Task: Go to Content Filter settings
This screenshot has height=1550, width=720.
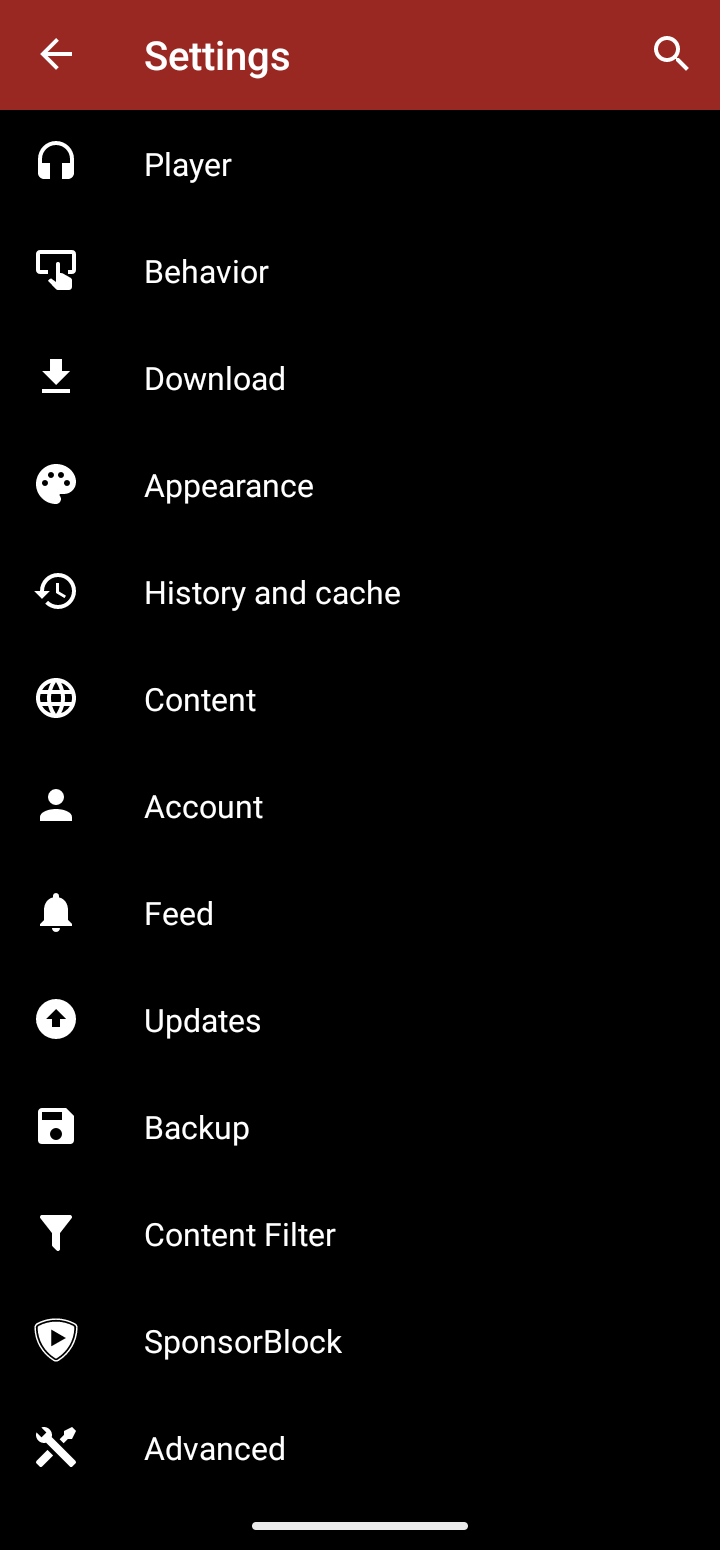Action: [240, 1235]
